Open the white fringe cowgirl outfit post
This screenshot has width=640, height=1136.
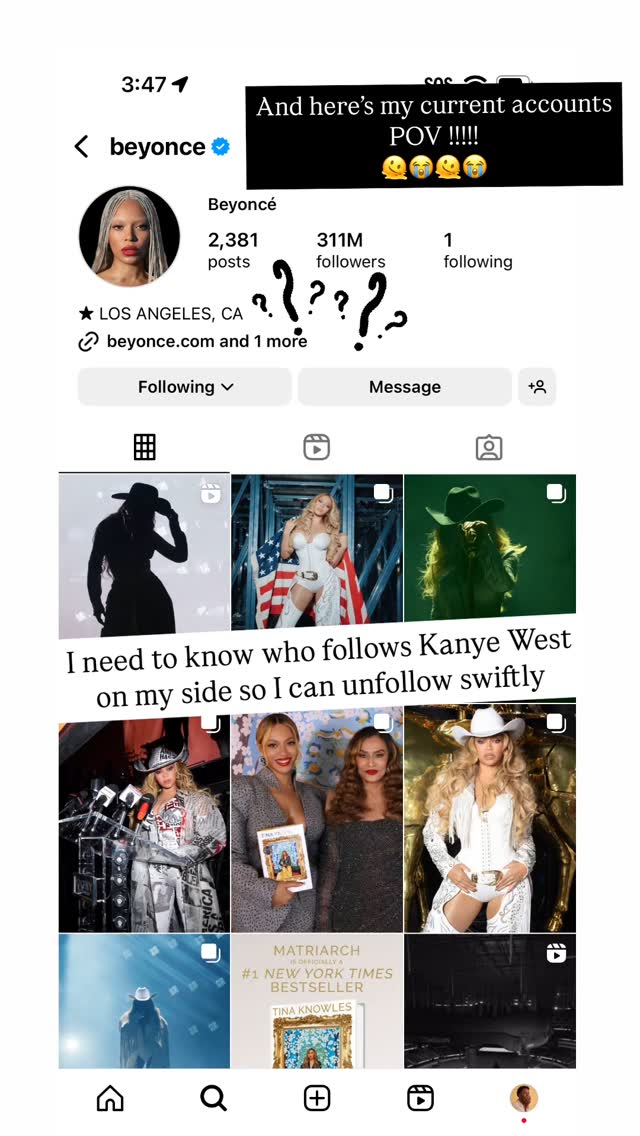490,819
